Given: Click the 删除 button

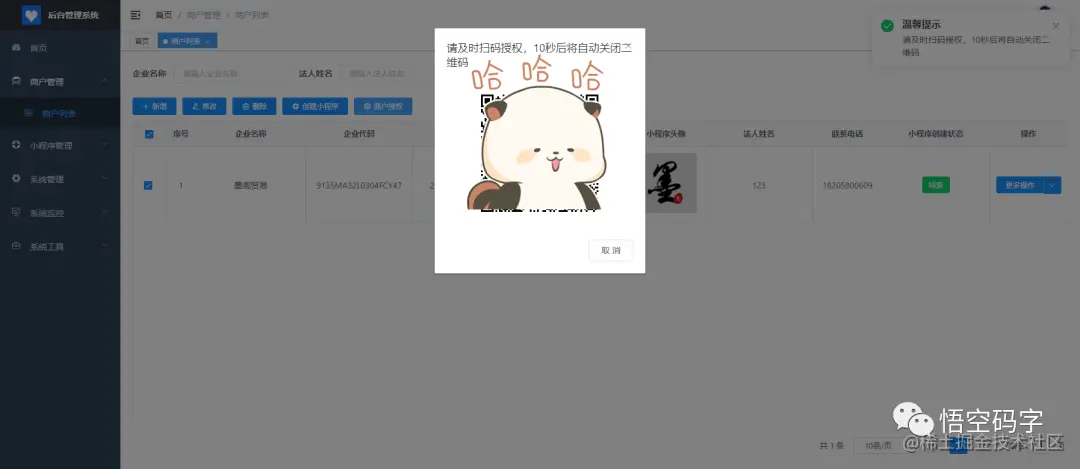Looking at the screenshot, I should 254,106.
